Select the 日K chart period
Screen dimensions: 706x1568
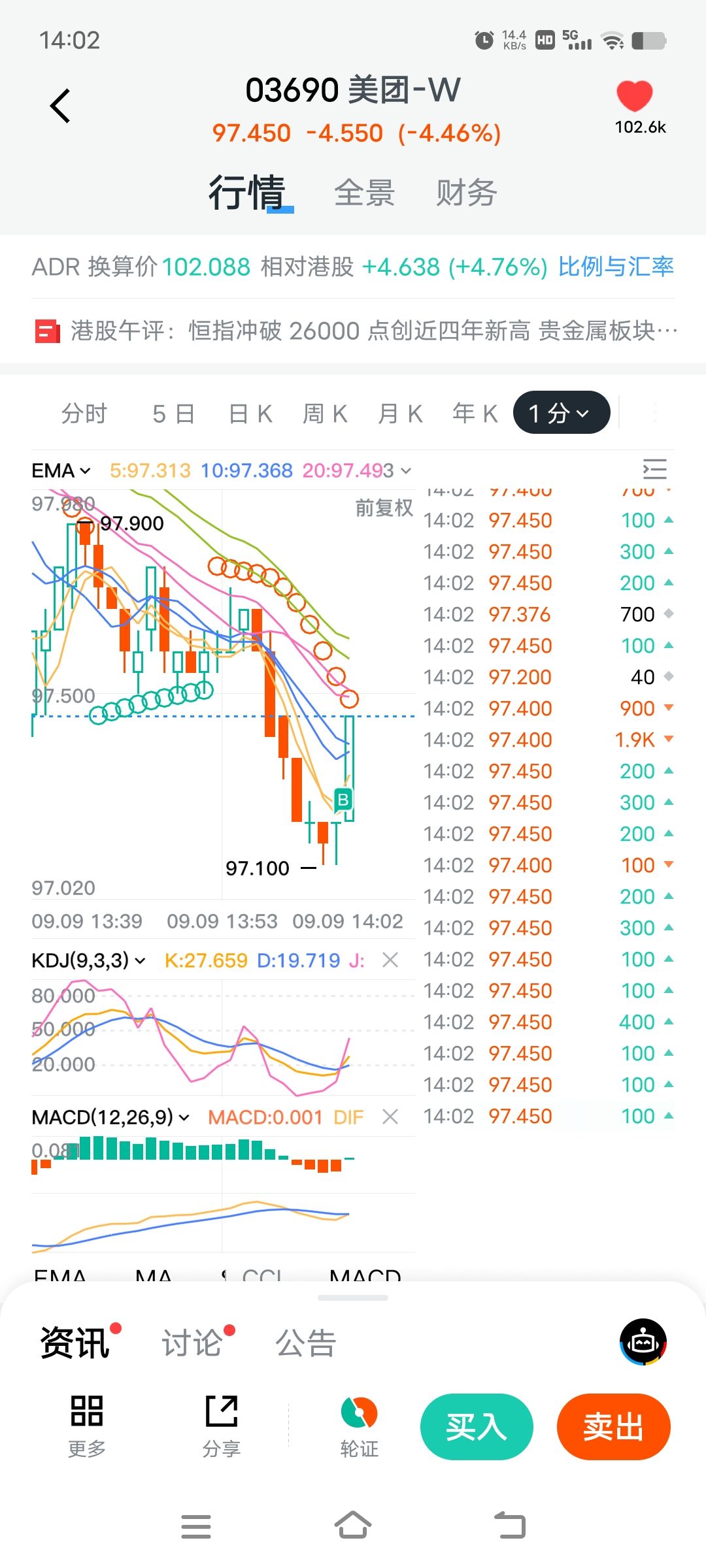point(250,414)
